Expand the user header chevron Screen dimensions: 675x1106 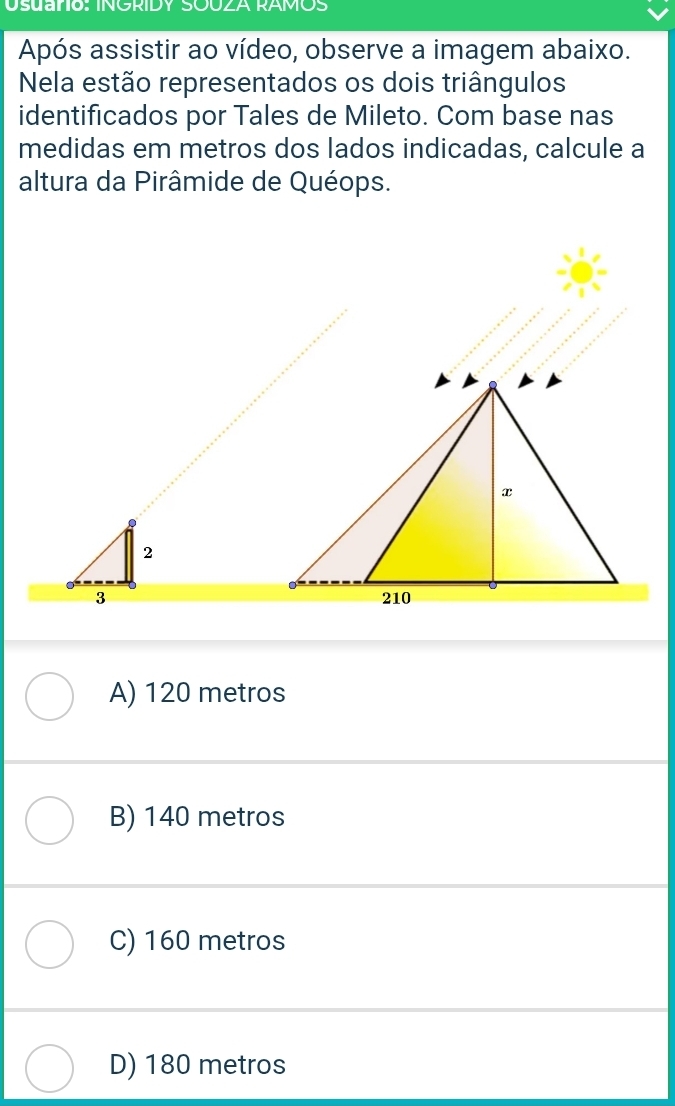[x=651, y=11]
